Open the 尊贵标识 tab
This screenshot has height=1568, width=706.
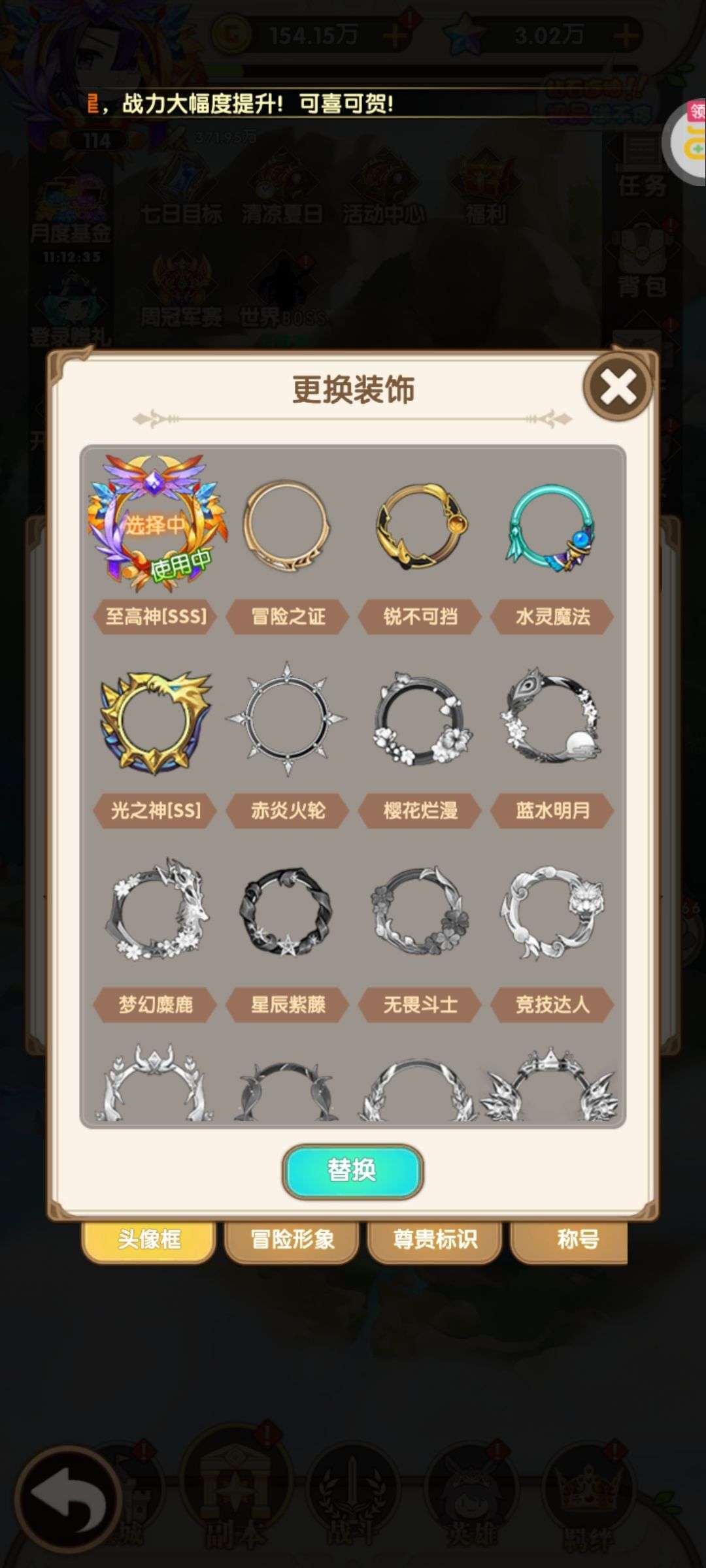435,1240
